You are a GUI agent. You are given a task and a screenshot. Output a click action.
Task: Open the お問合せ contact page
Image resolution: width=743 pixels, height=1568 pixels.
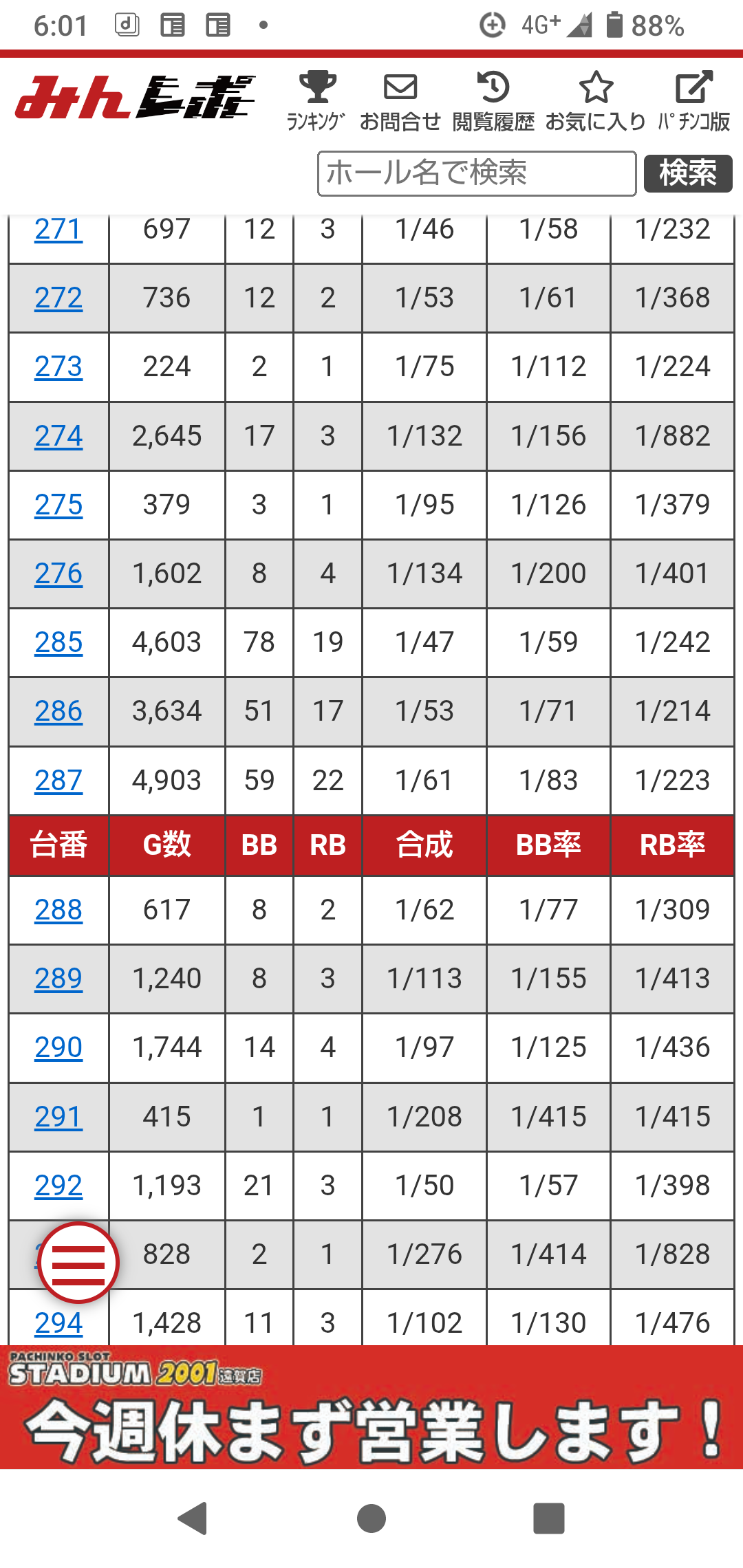400,100
